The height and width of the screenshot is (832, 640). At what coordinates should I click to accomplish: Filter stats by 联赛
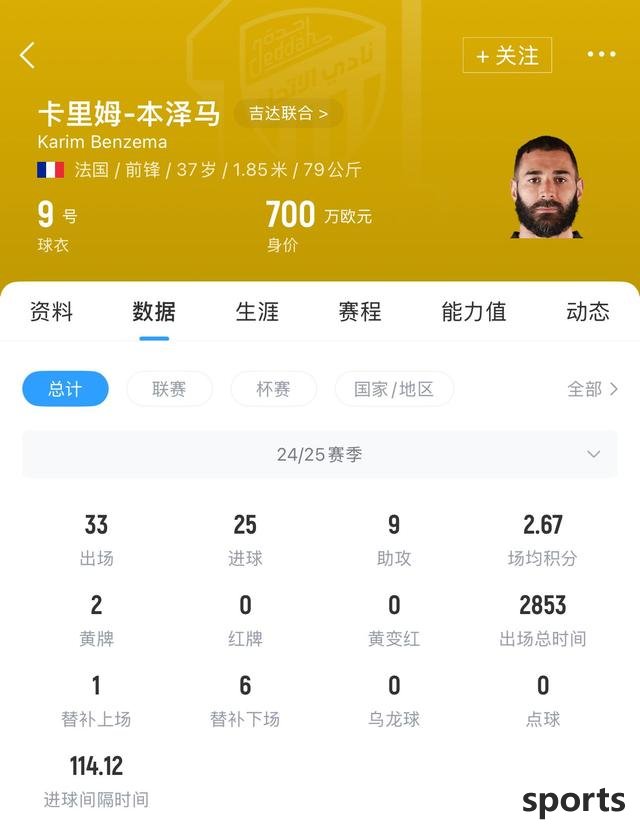tap(169, 389)
